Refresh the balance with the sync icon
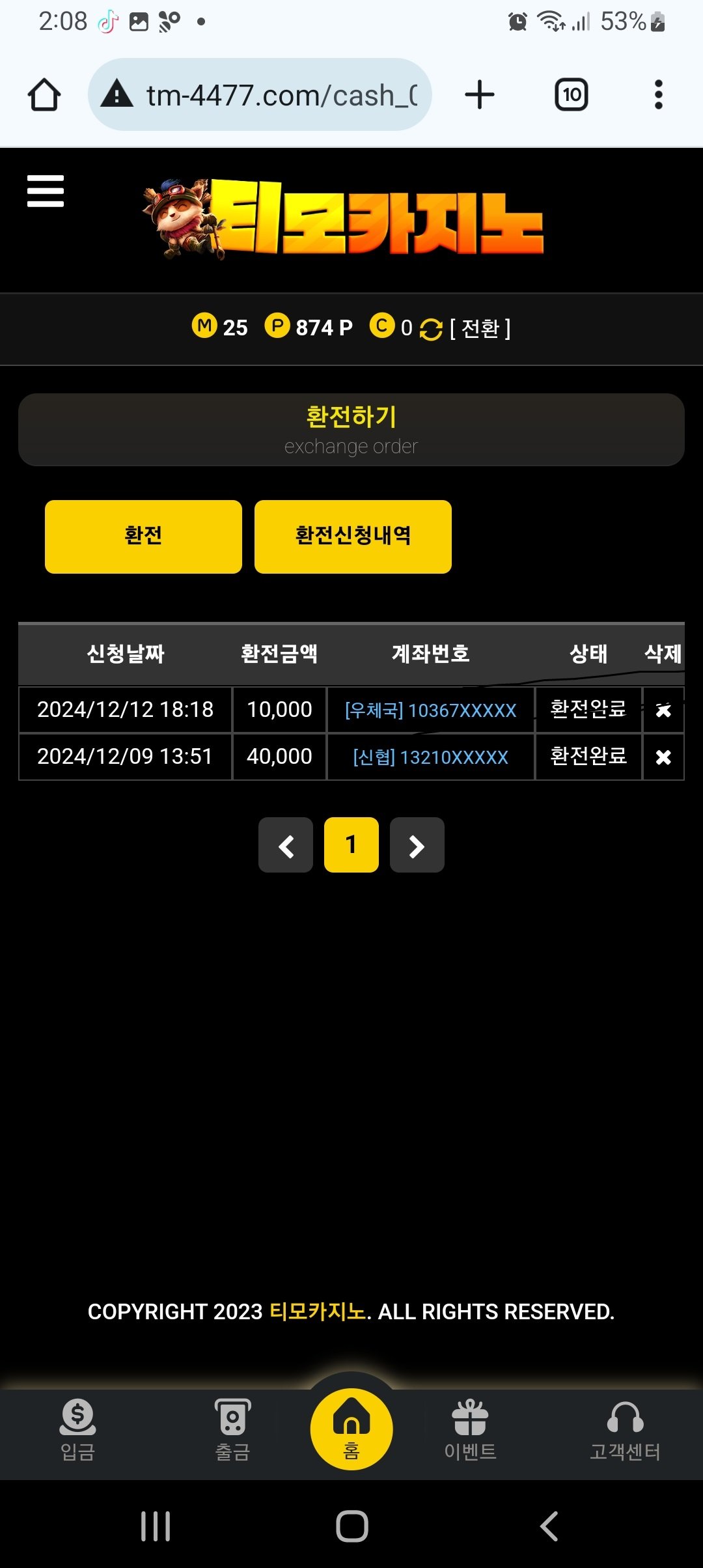 tap(431, 329)
